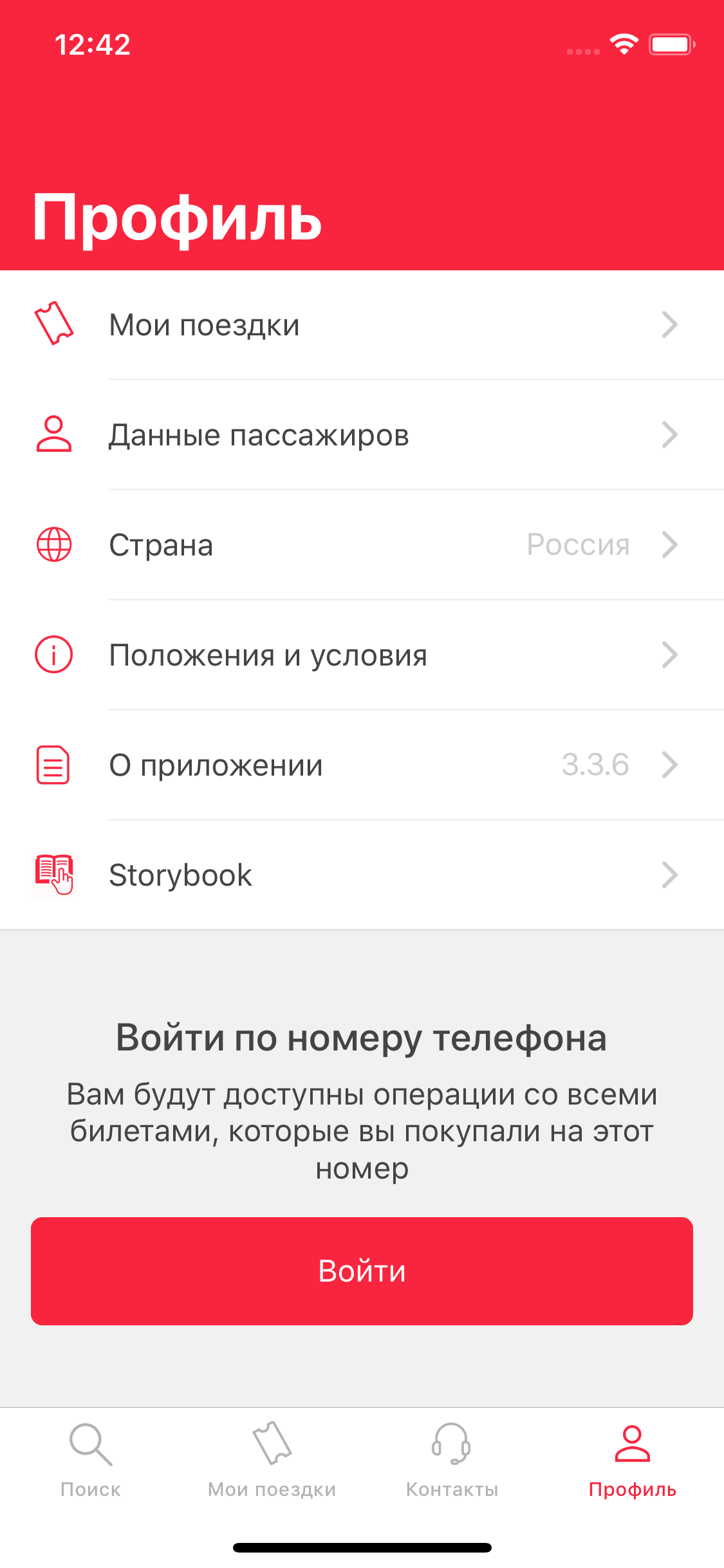This screenshot has width=724, height=1568.
Task: Open the Storybook section
Action: 181,875
